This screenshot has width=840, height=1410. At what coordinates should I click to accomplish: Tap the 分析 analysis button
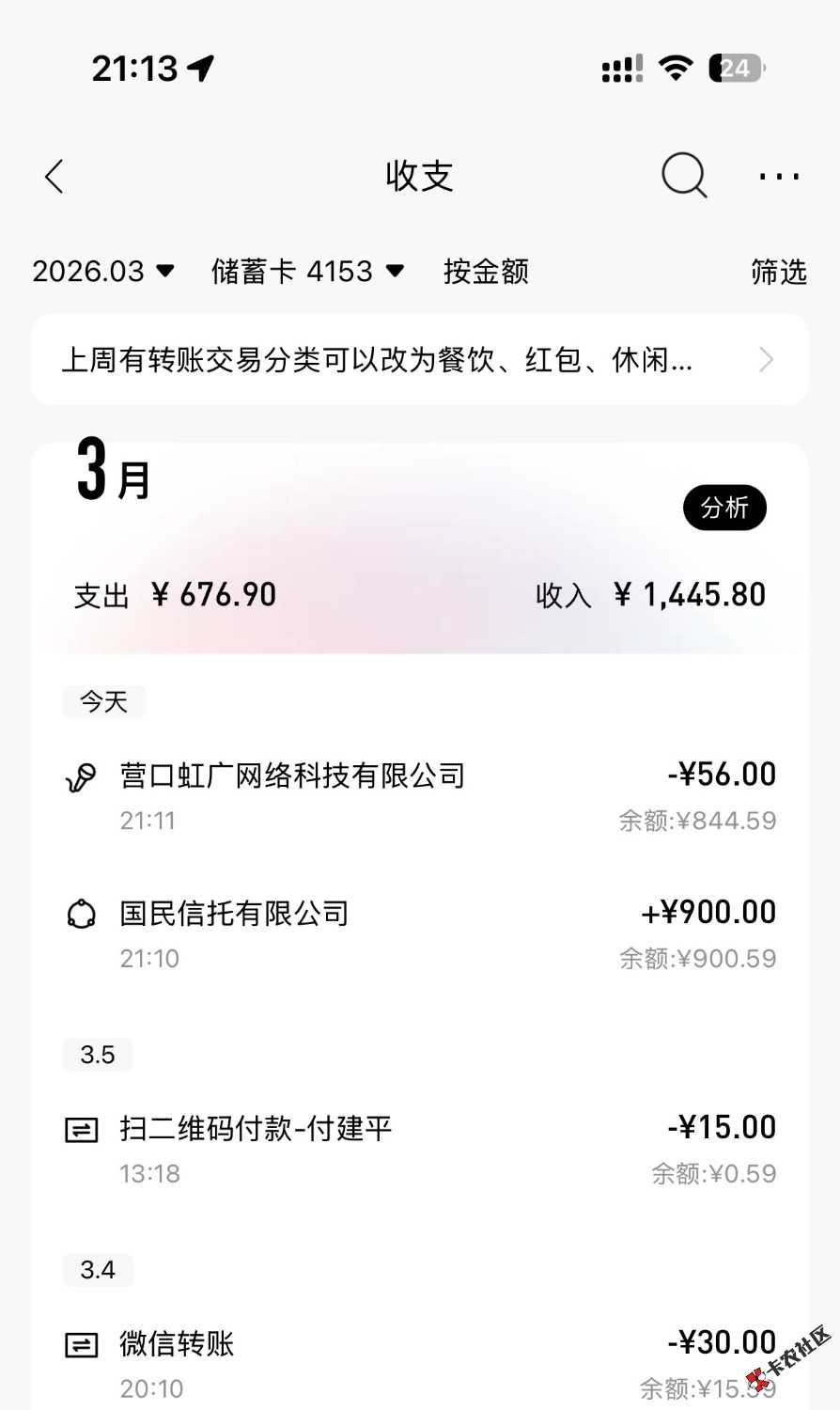point(723,508)
